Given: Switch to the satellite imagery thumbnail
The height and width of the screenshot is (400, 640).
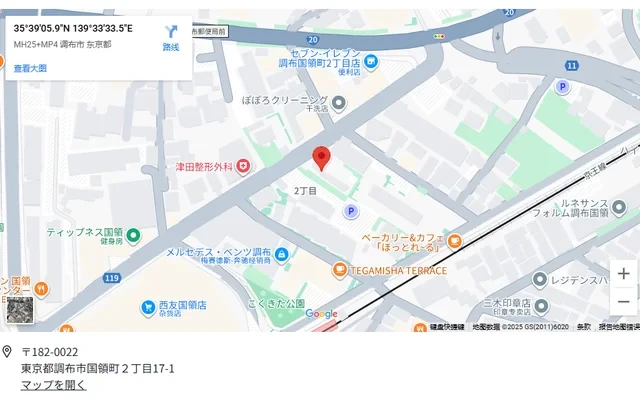Looking at the screenshot, I should tap(19, 311).
